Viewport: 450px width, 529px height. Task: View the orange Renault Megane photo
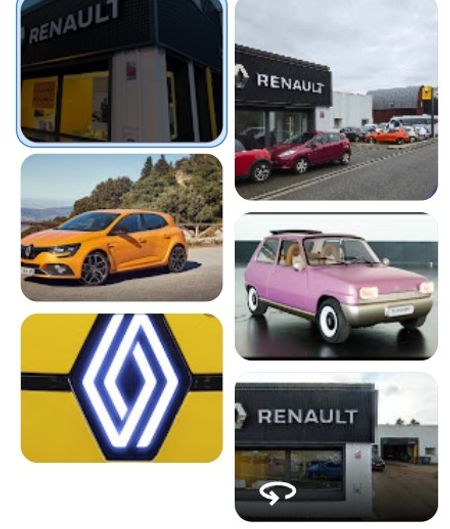tap(122, 228)
